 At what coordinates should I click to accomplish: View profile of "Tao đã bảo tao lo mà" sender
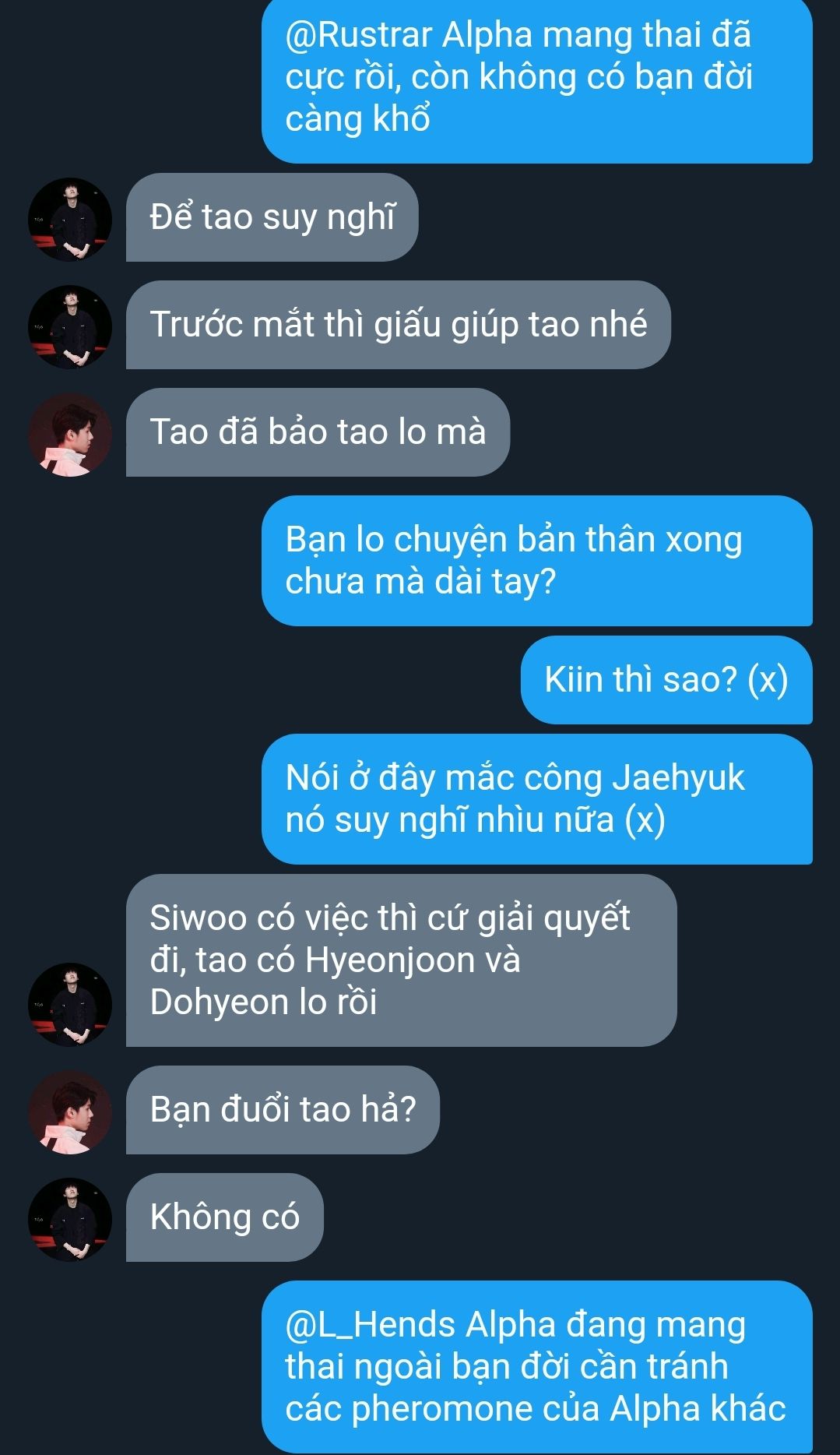point(70,434)
